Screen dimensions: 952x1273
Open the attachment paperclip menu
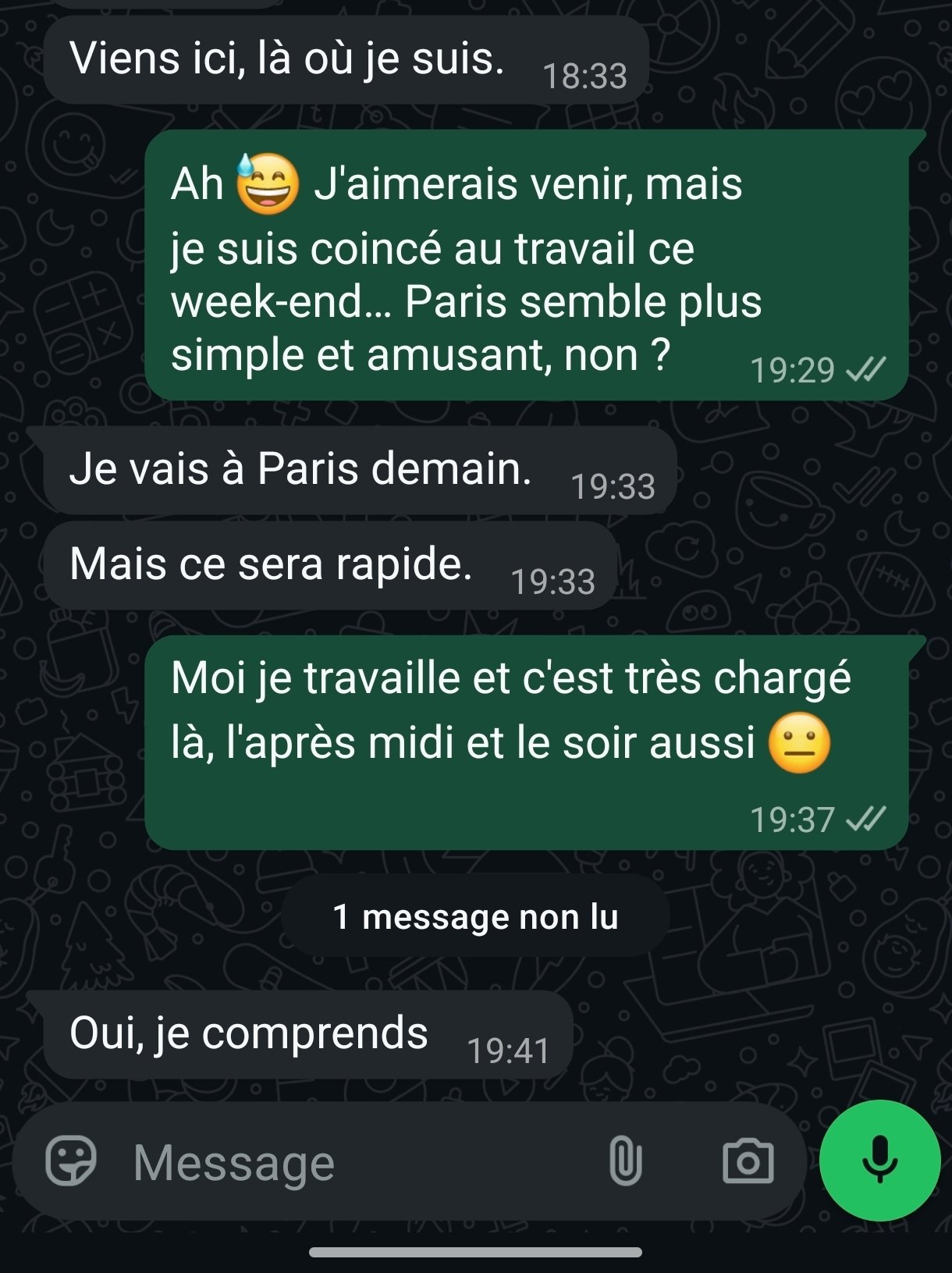(x=625, y=1161)
